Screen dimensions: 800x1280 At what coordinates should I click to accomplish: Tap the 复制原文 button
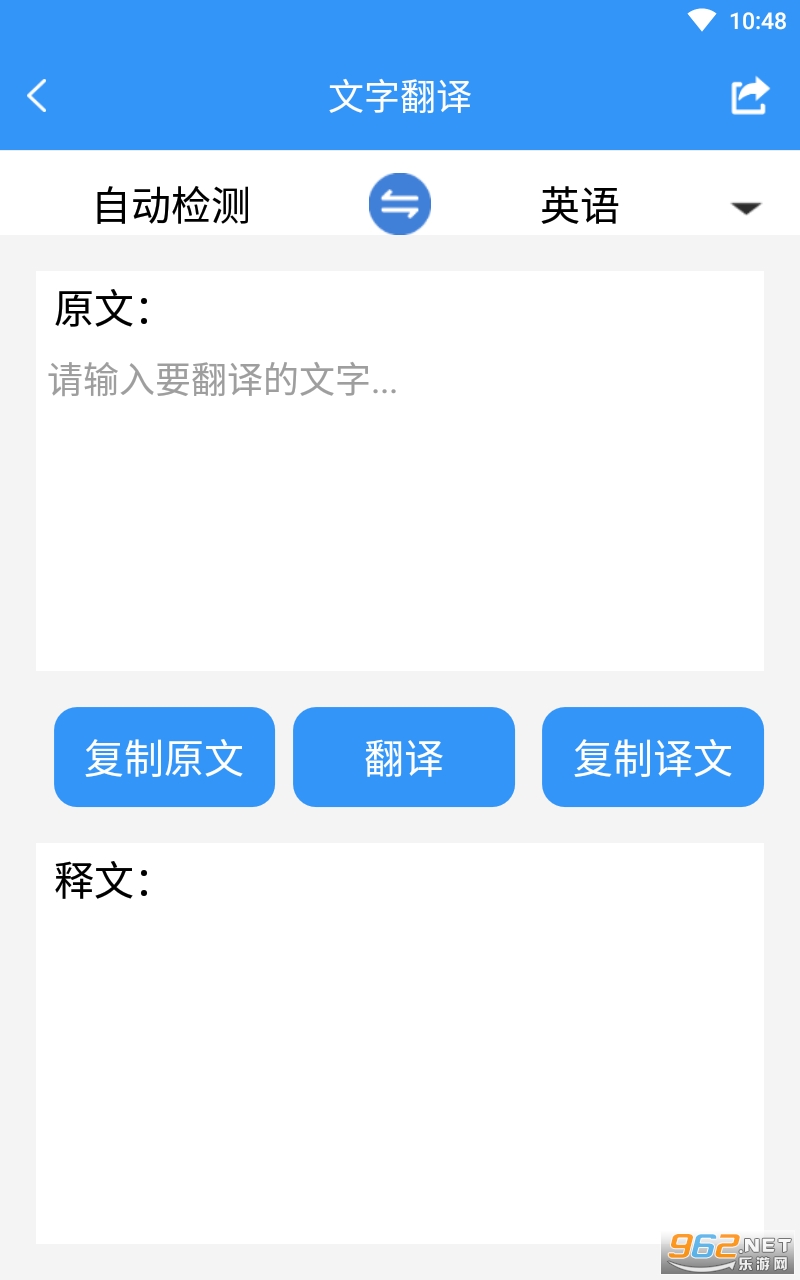[x=164, y=757]
